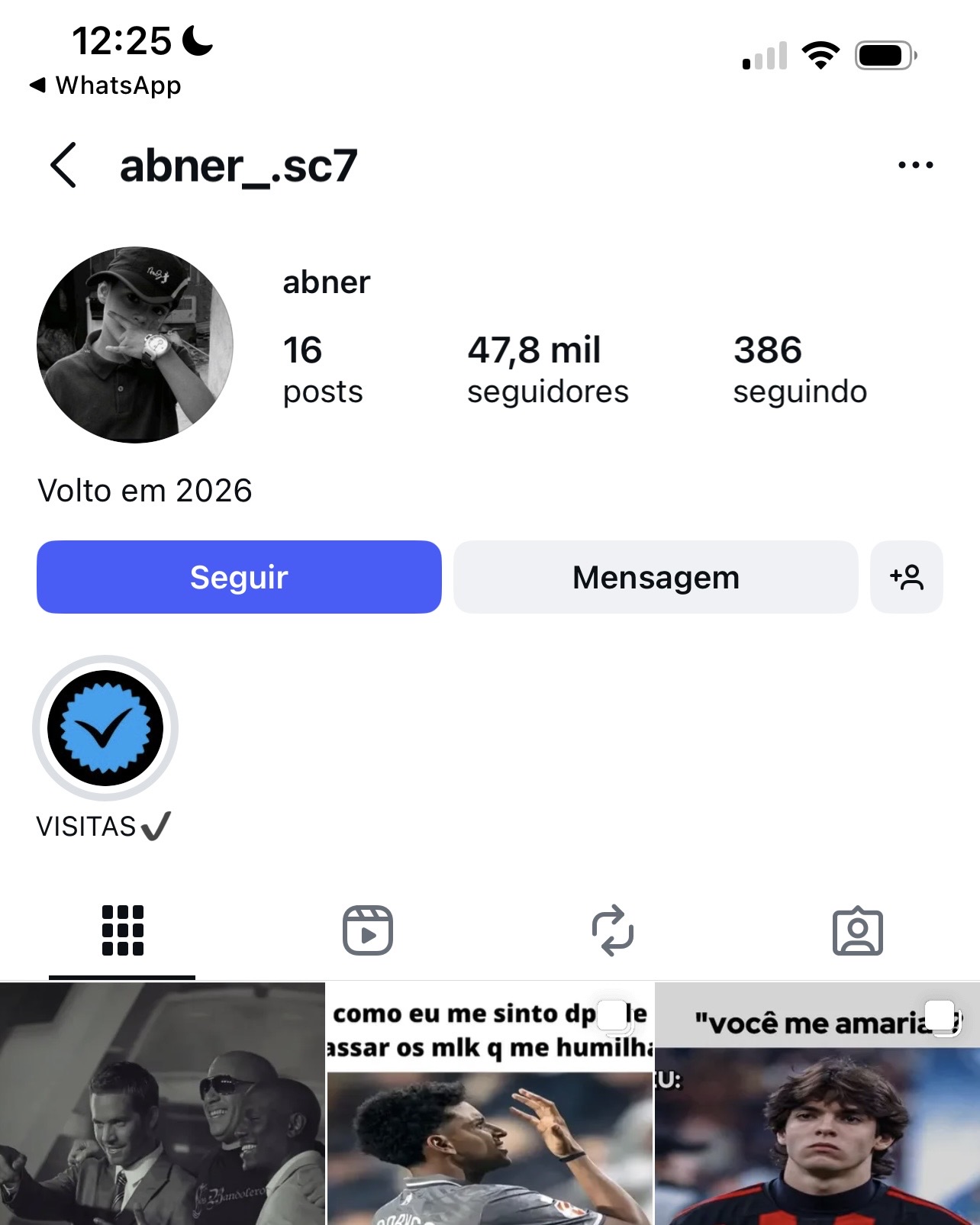View abner's profile picture
Viewport: 980px width, 1225px height.
135,344
